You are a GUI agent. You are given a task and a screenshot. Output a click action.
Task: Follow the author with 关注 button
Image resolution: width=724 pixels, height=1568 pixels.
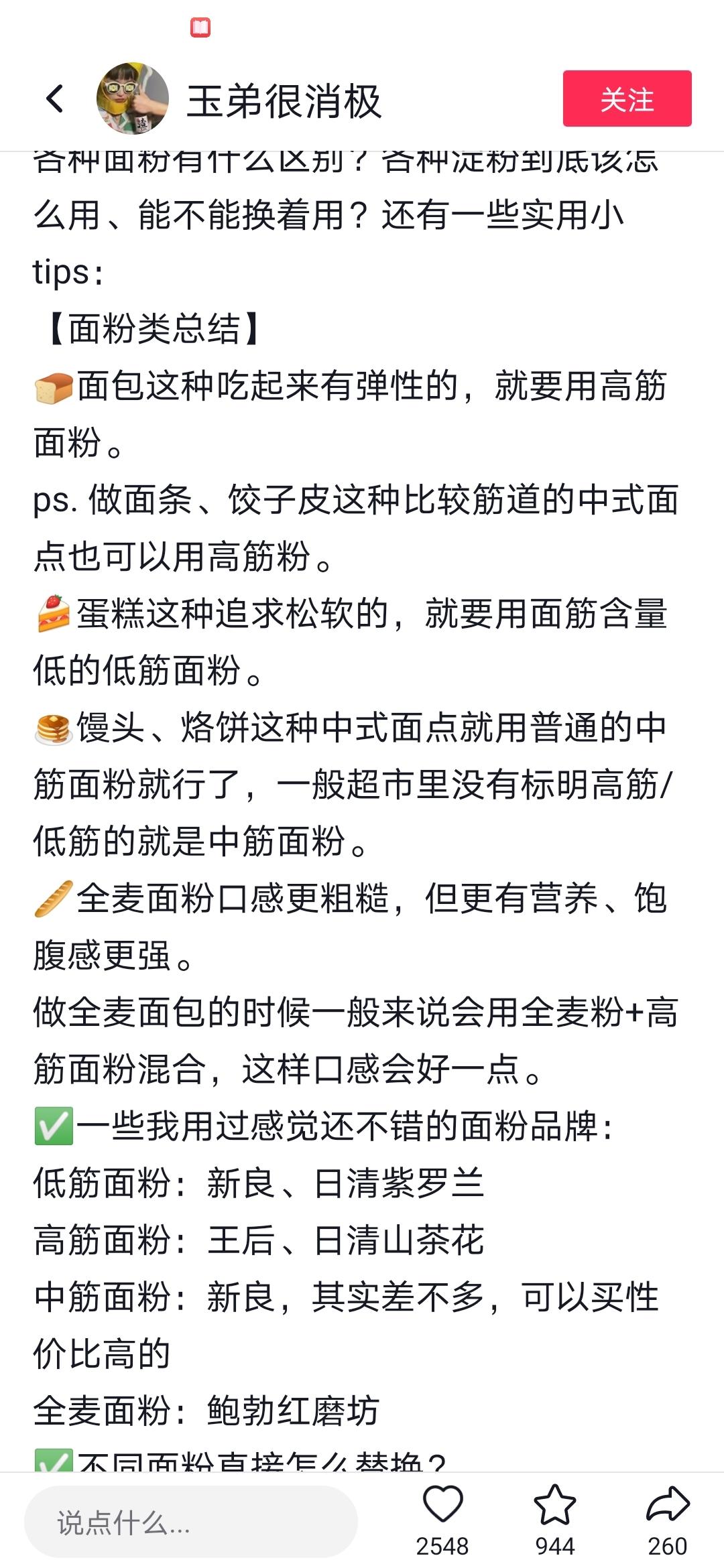[627, 99]
